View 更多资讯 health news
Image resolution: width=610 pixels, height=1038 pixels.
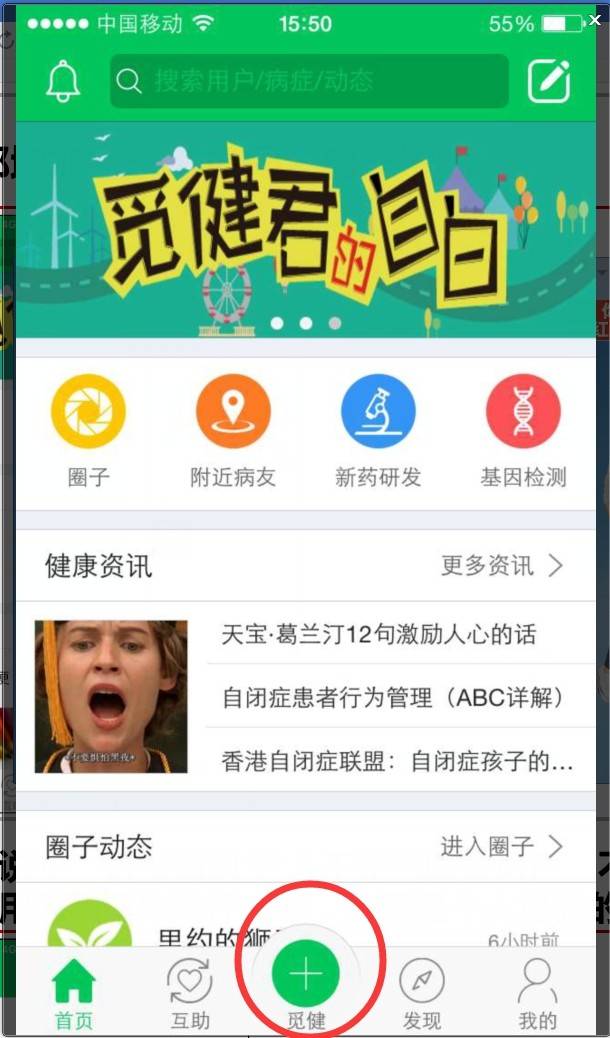[x=502, y=566]
